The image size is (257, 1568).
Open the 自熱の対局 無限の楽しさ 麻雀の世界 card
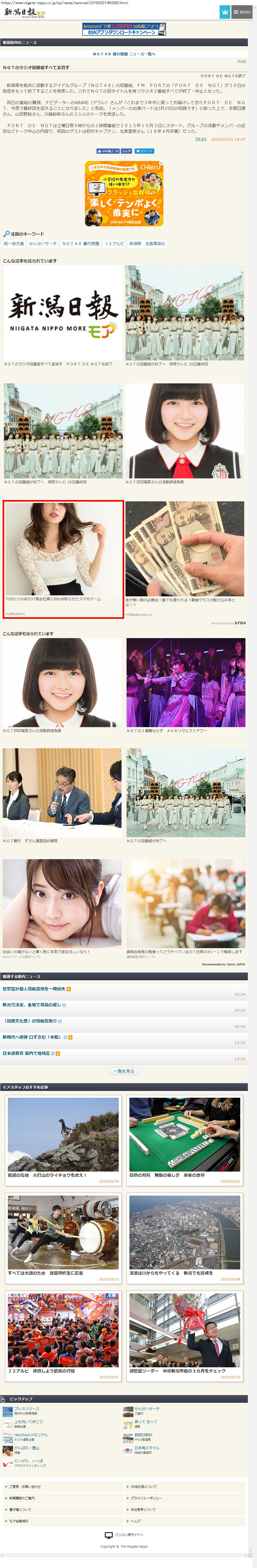click(x=184, y=1141)
